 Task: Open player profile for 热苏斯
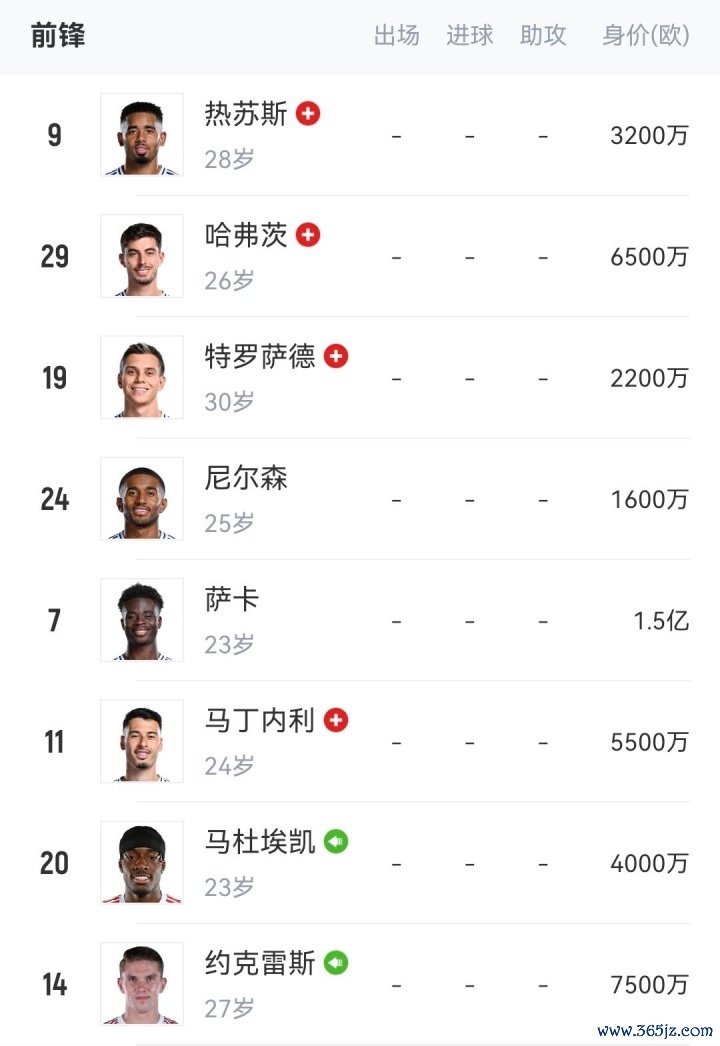point(246,115)
